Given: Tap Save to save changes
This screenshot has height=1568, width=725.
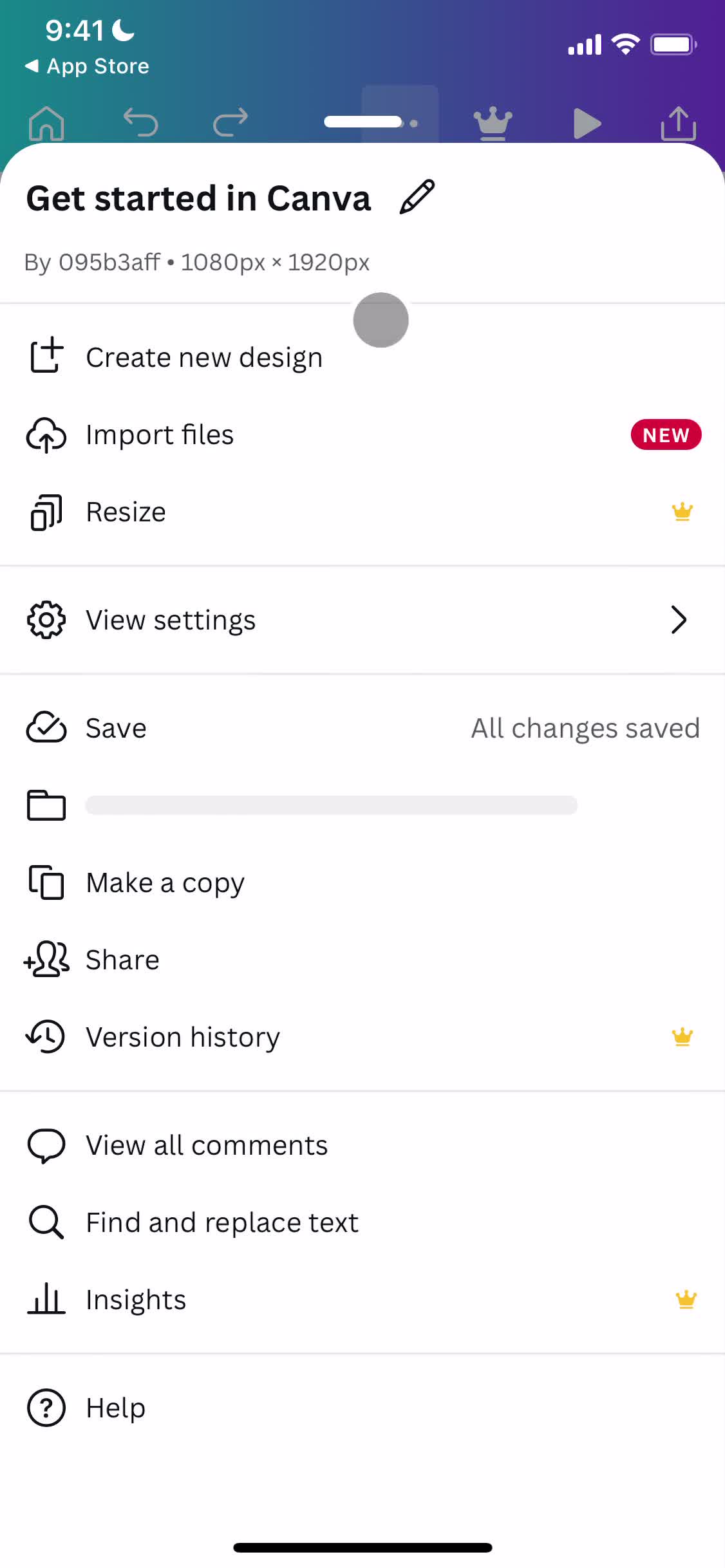Looking at the screenshot, I should point(115,727).
